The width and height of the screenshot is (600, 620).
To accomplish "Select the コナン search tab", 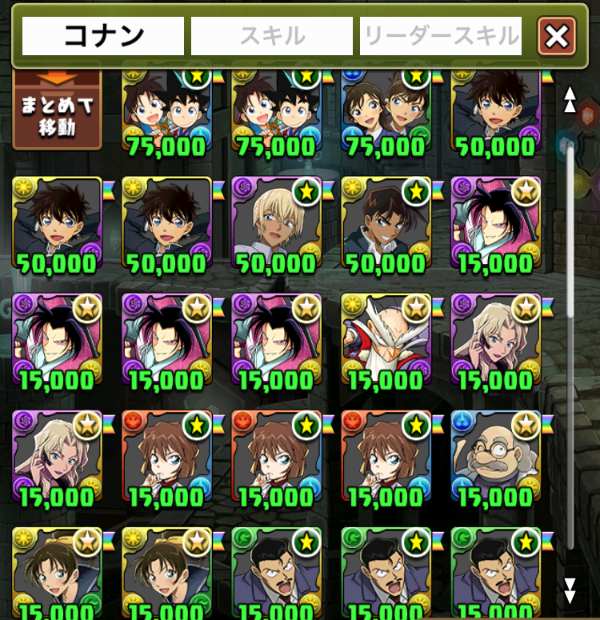I will click(x=104, y=37).
